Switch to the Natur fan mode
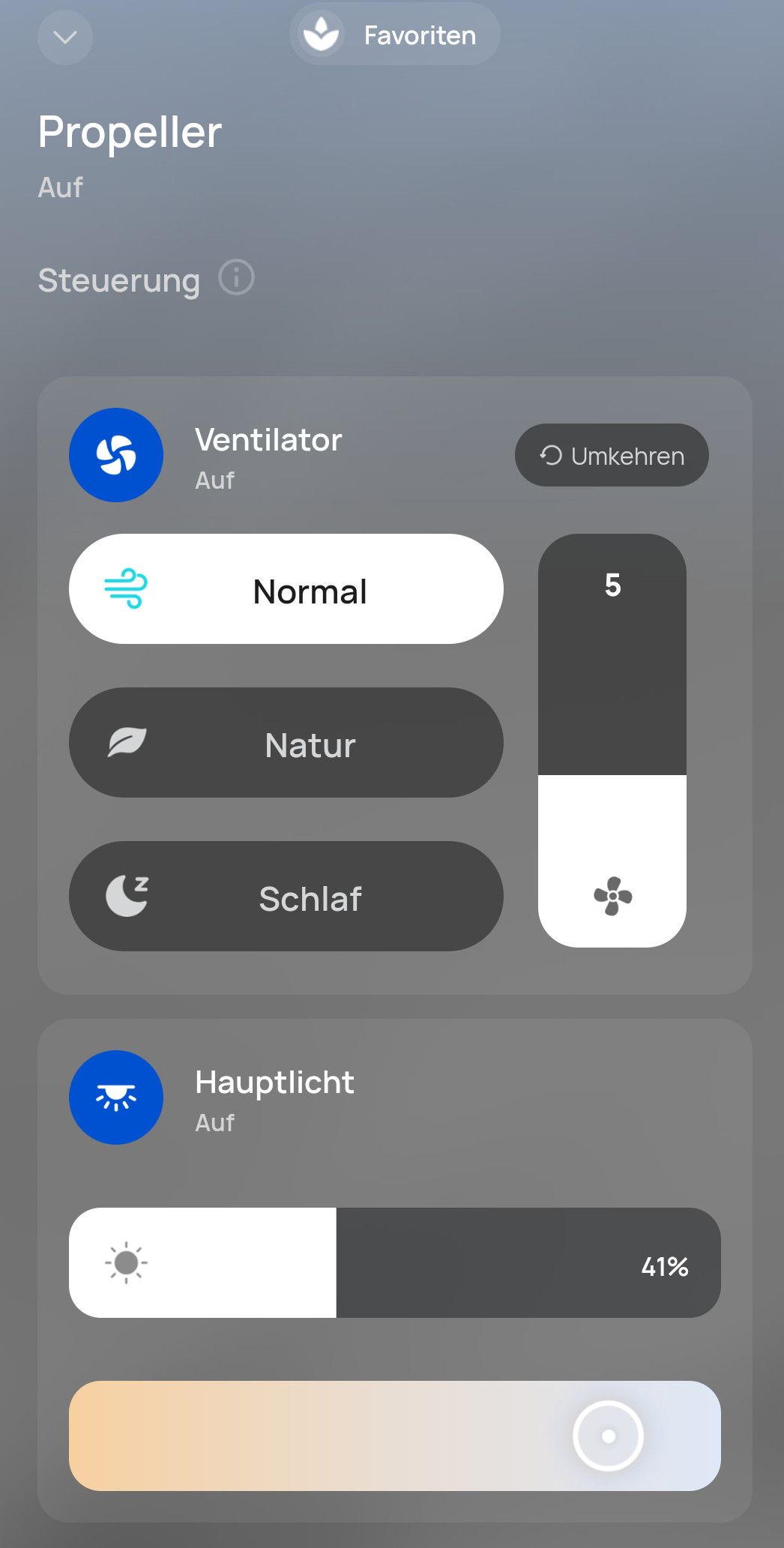 pos(286,743)
